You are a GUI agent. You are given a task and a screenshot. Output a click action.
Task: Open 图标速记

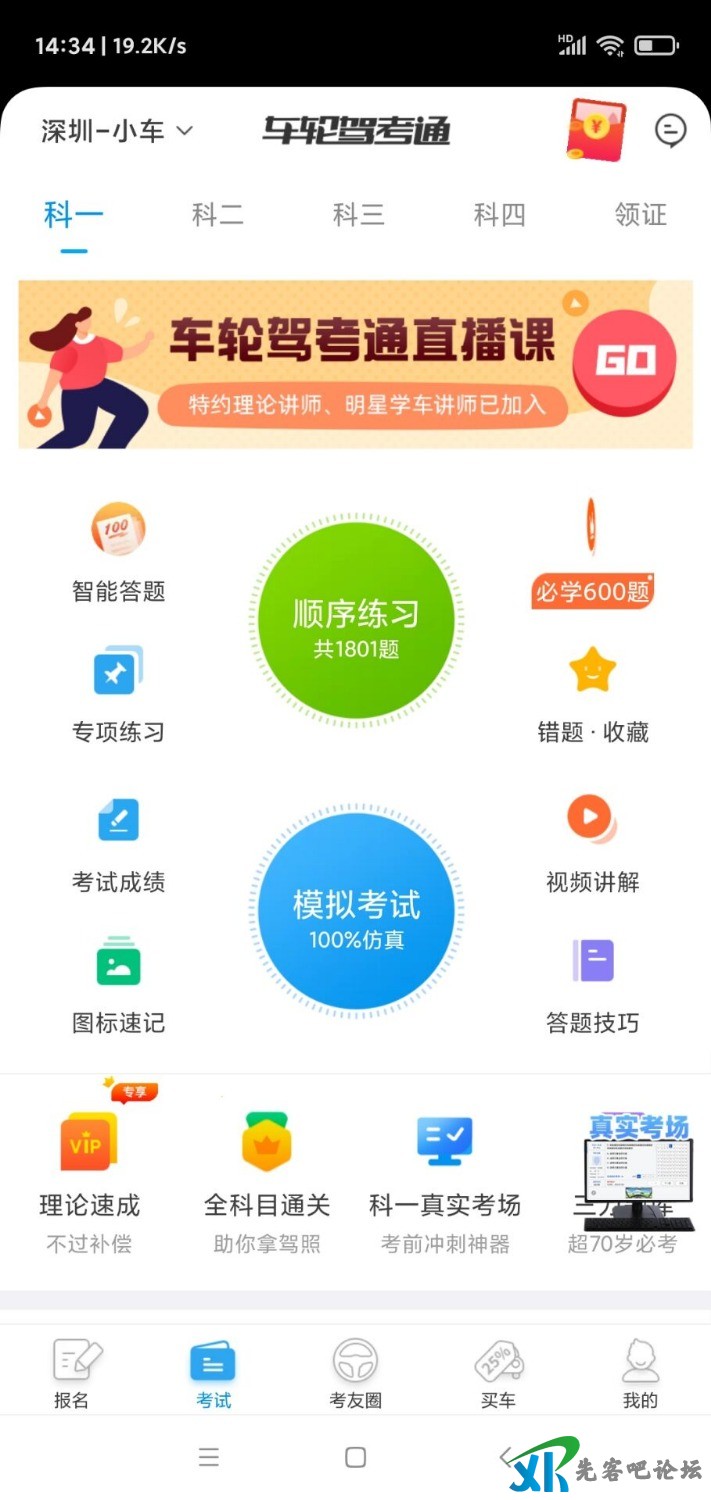118,984
